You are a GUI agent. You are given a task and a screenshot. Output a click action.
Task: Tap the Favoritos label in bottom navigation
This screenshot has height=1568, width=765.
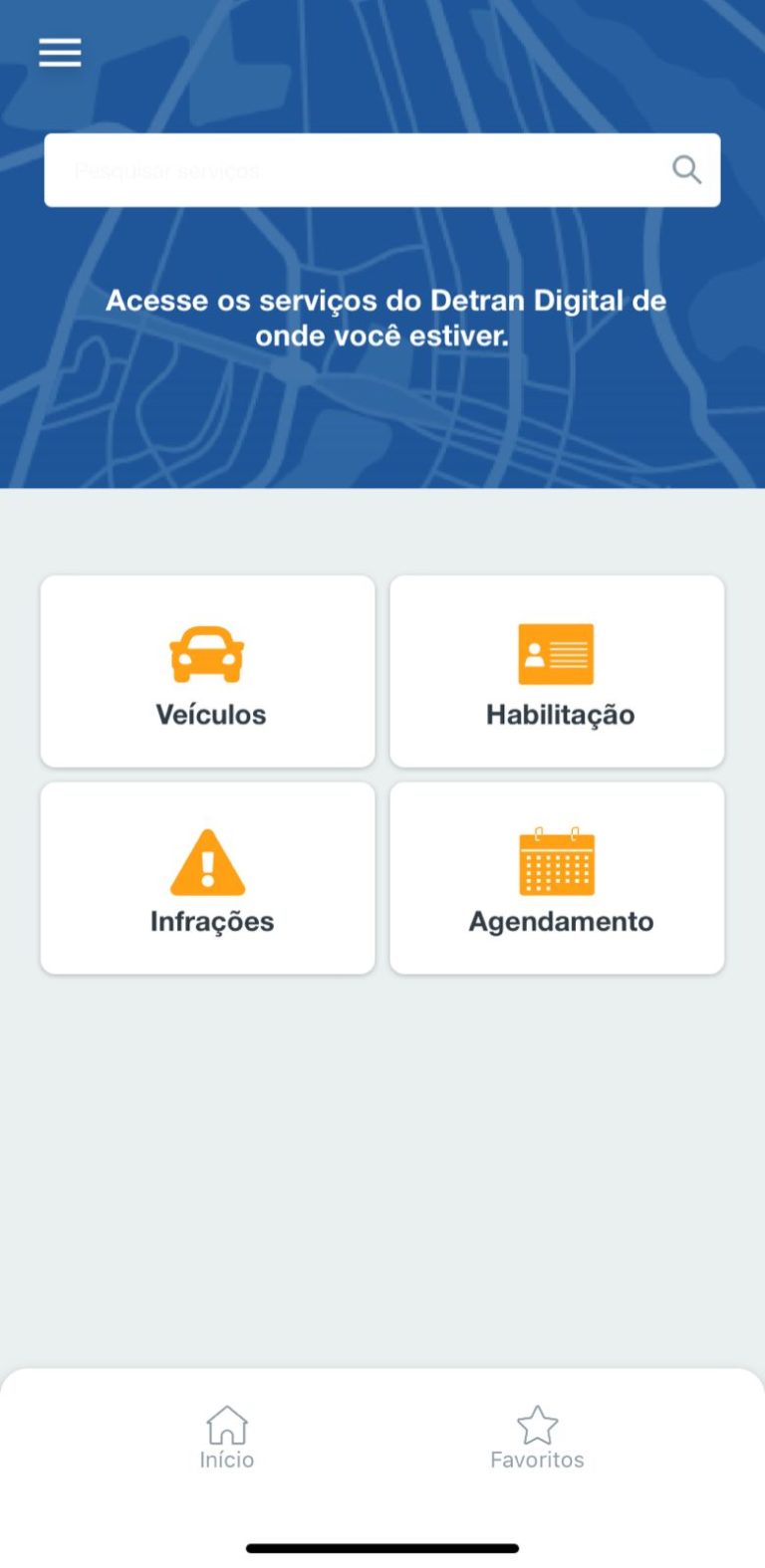538,1460
